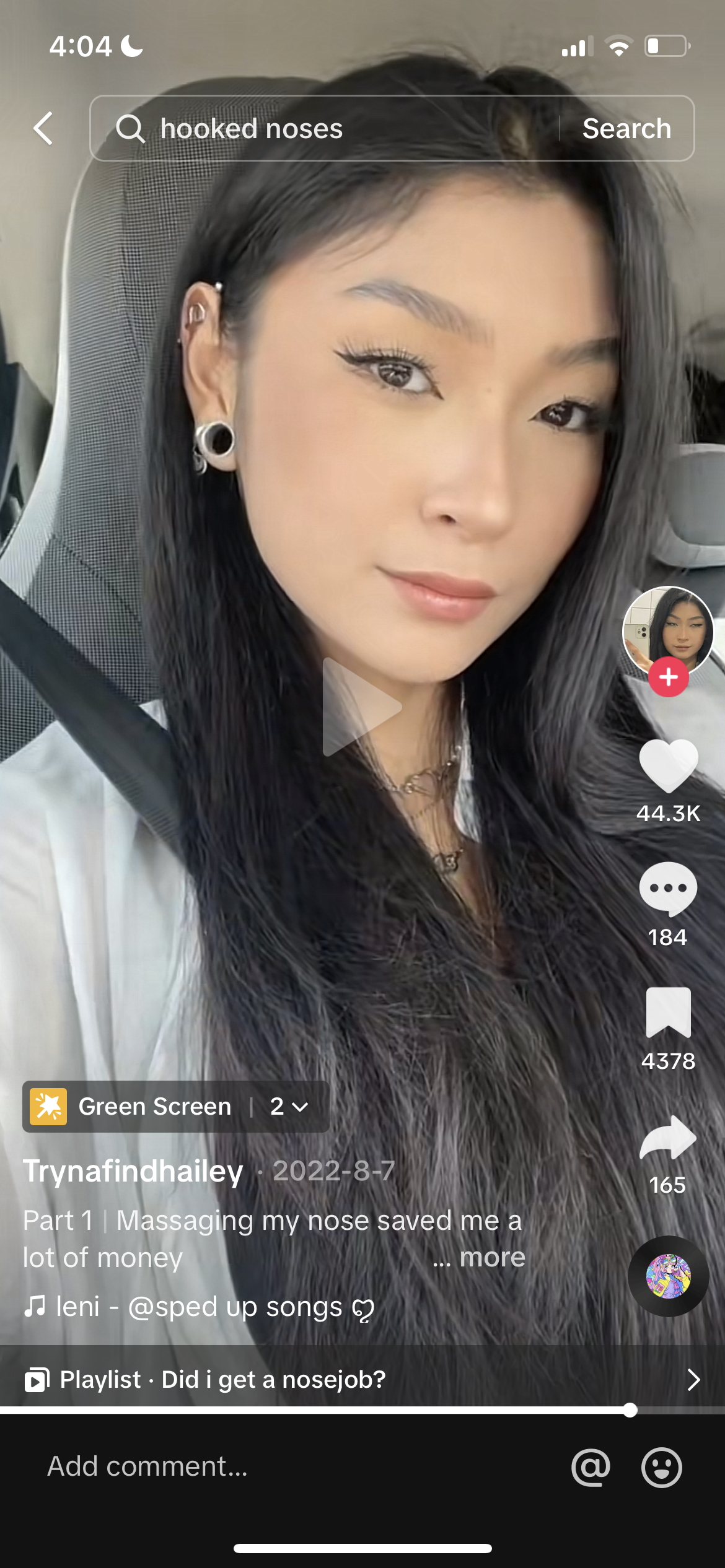The image size is (725, 1568).
Task: Expand the caption with more
Action: (479, 1257)
